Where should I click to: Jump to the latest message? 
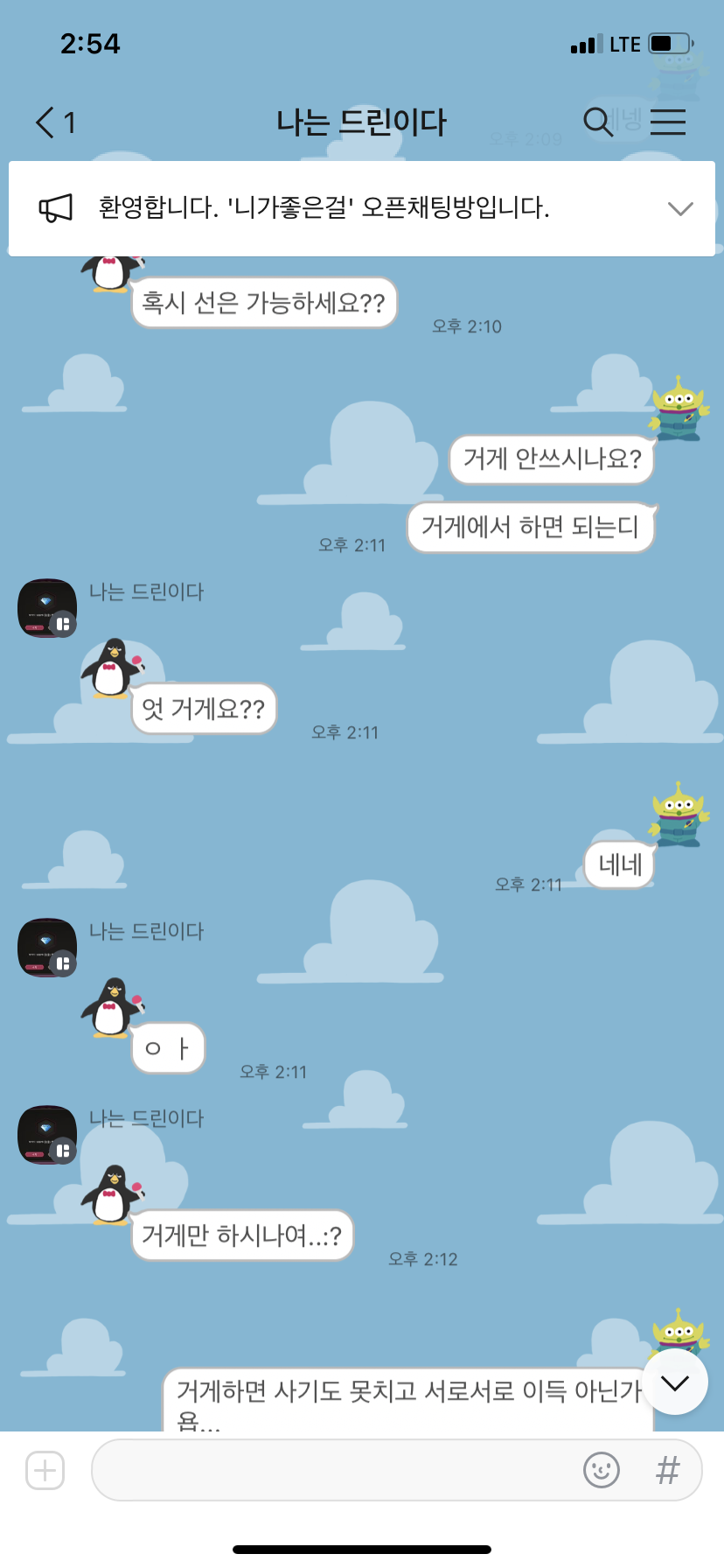(x=675, y=1382)
